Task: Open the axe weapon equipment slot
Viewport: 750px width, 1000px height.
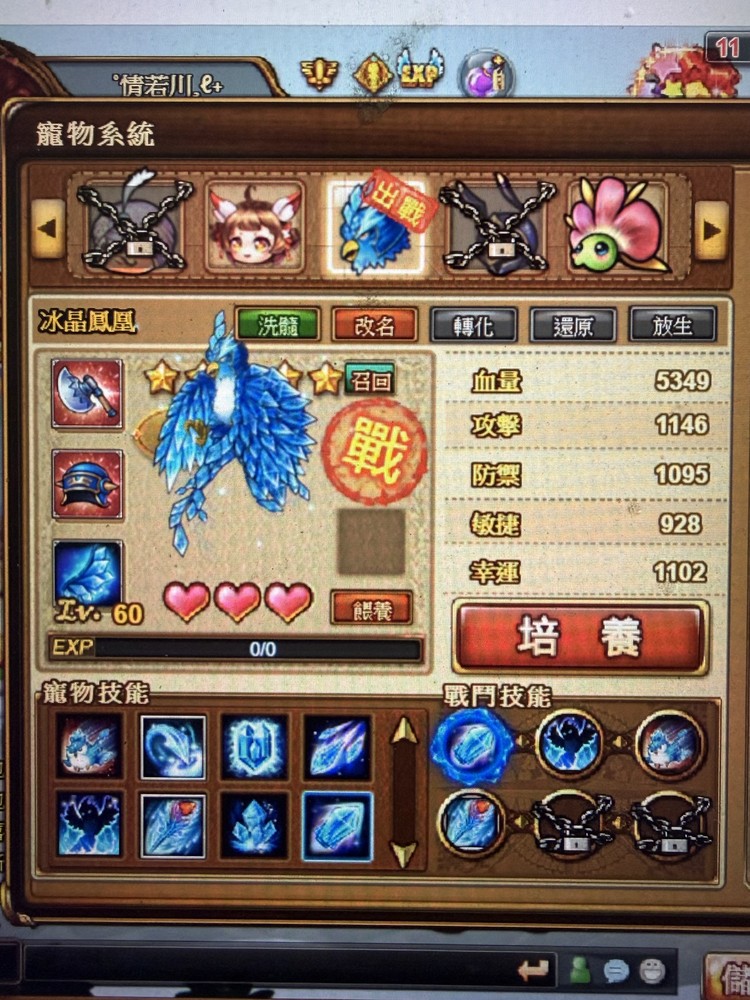Action: click(x=87, y=394)
